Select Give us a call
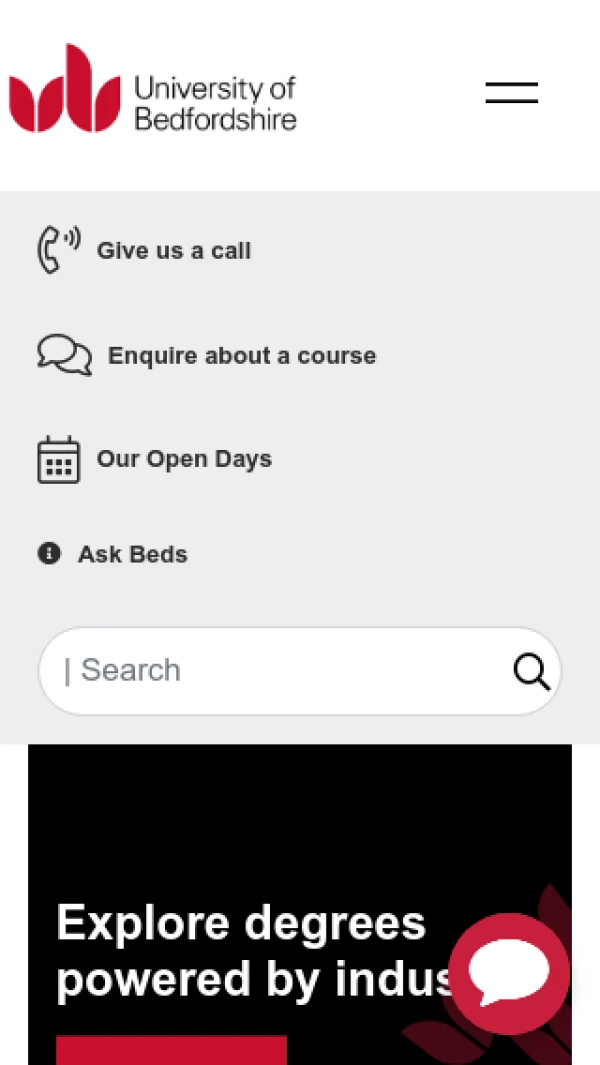600x1065 pixels. tap(173, 250)
